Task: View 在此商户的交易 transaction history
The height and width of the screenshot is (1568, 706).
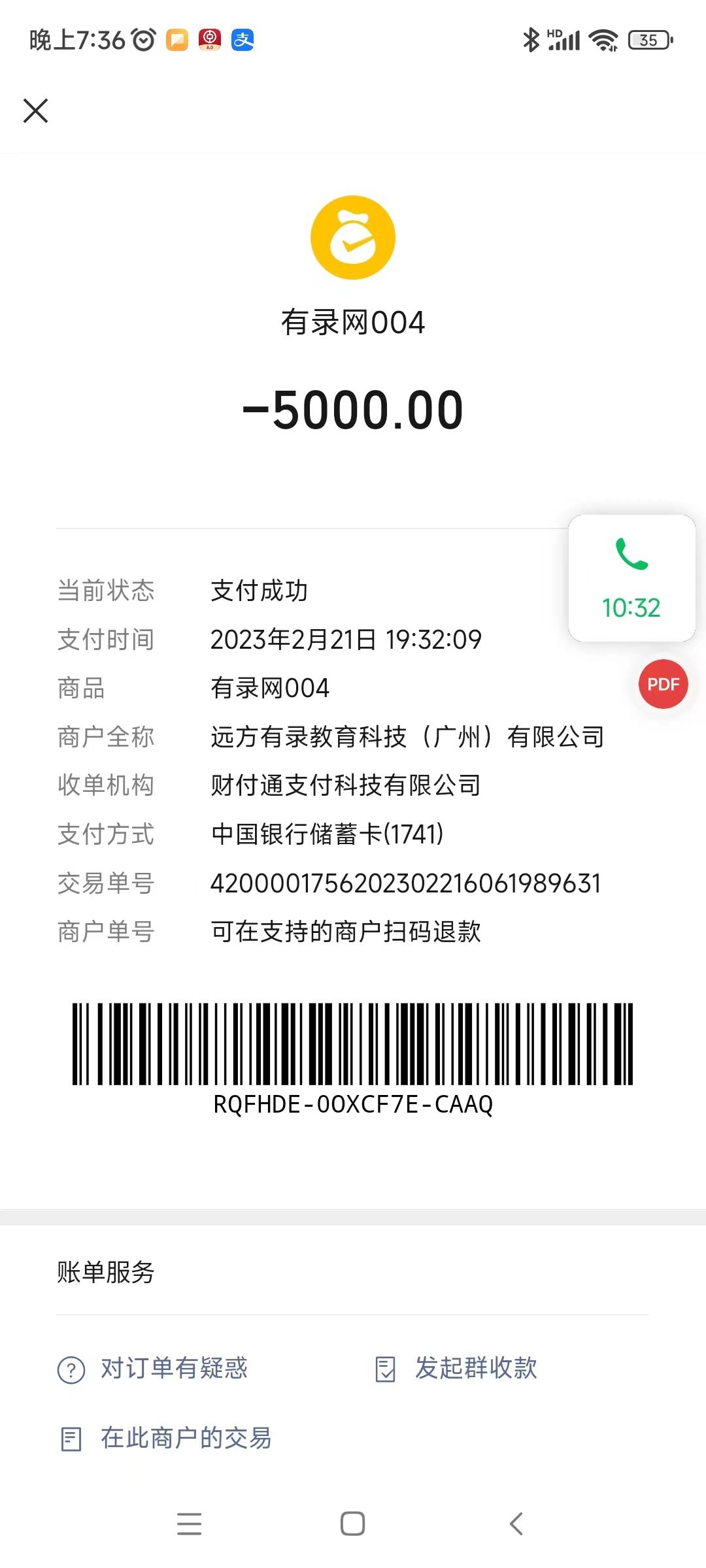Action: coord(166,1439)
